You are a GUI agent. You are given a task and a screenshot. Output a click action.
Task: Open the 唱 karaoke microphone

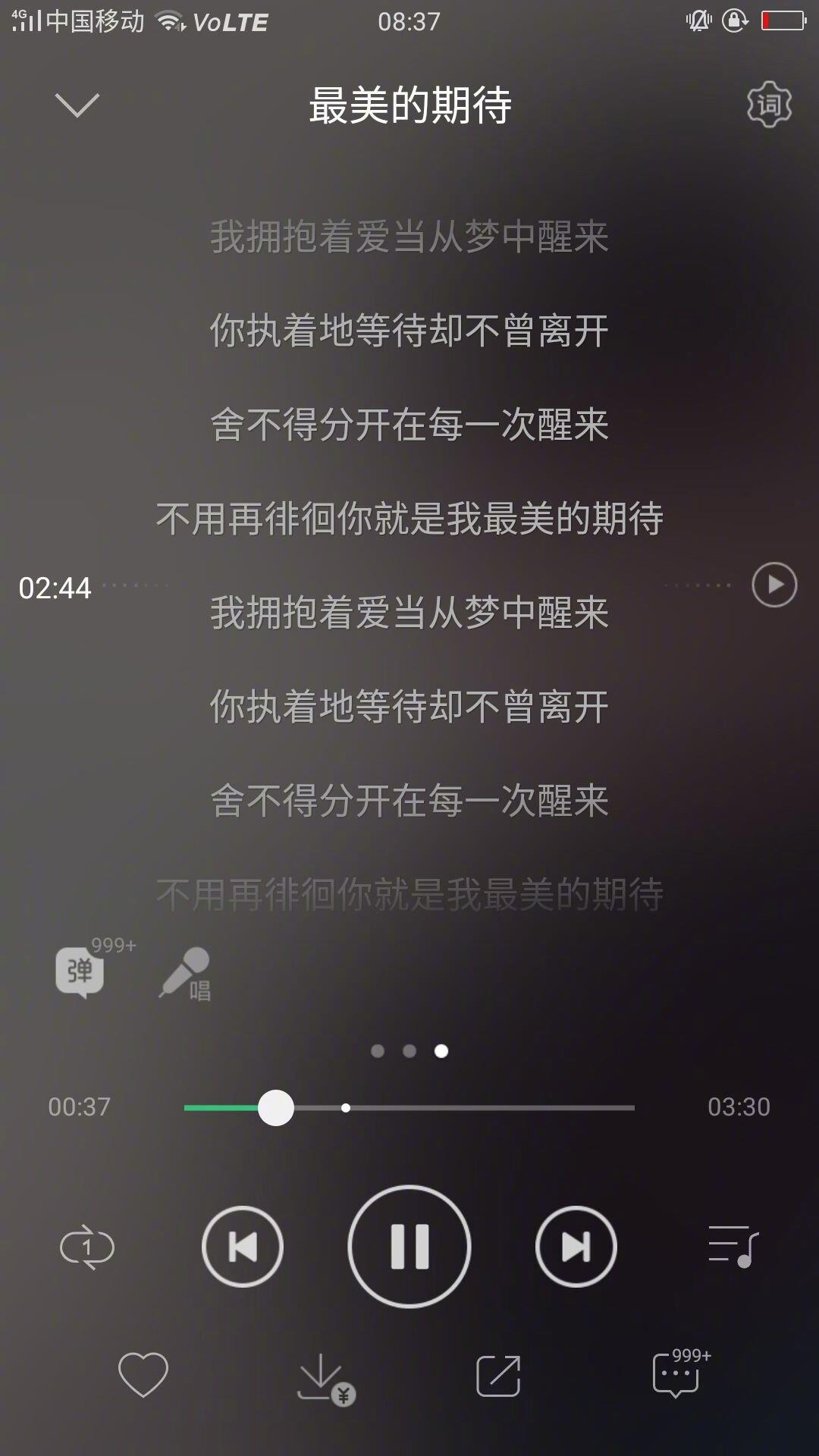[185, 974]
